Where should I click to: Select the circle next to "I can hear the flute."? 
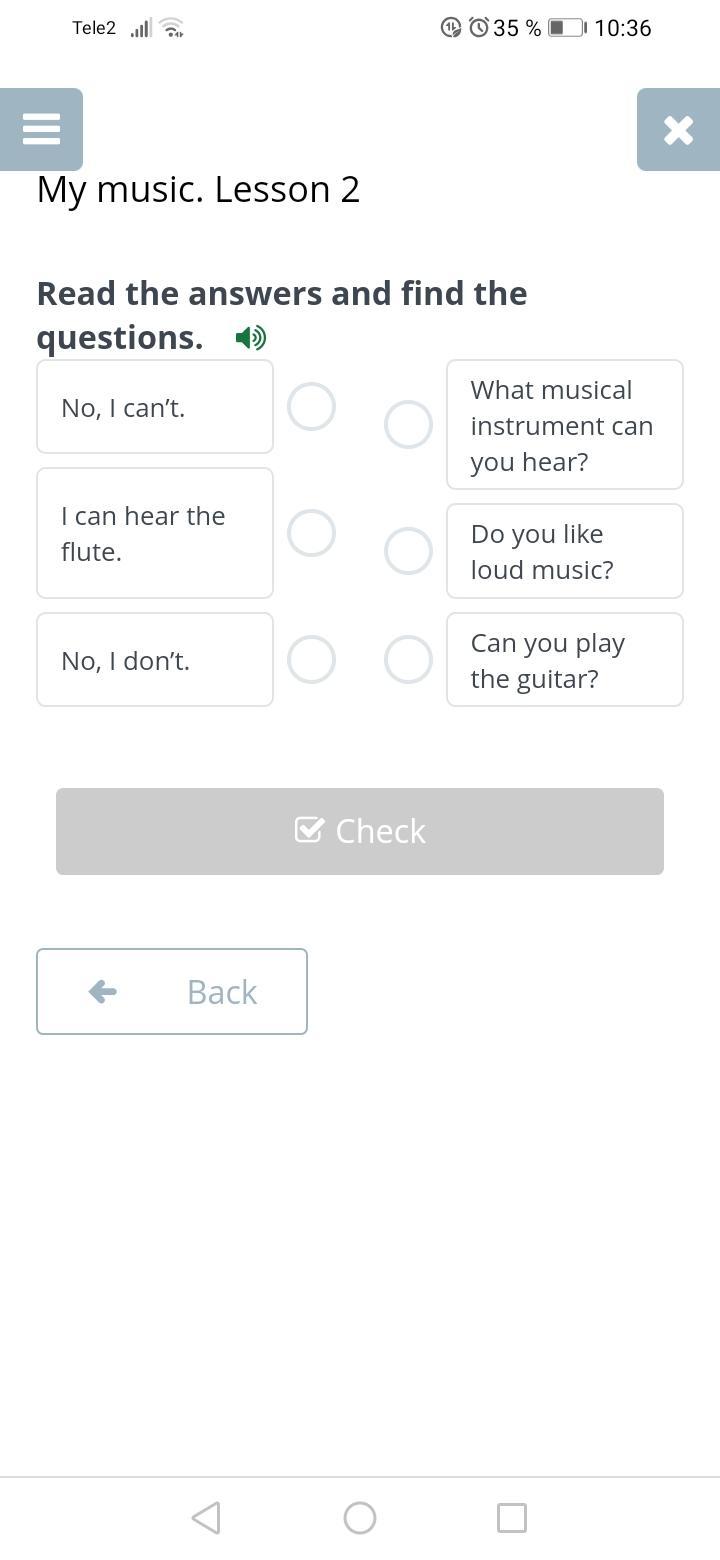[311, 533]
